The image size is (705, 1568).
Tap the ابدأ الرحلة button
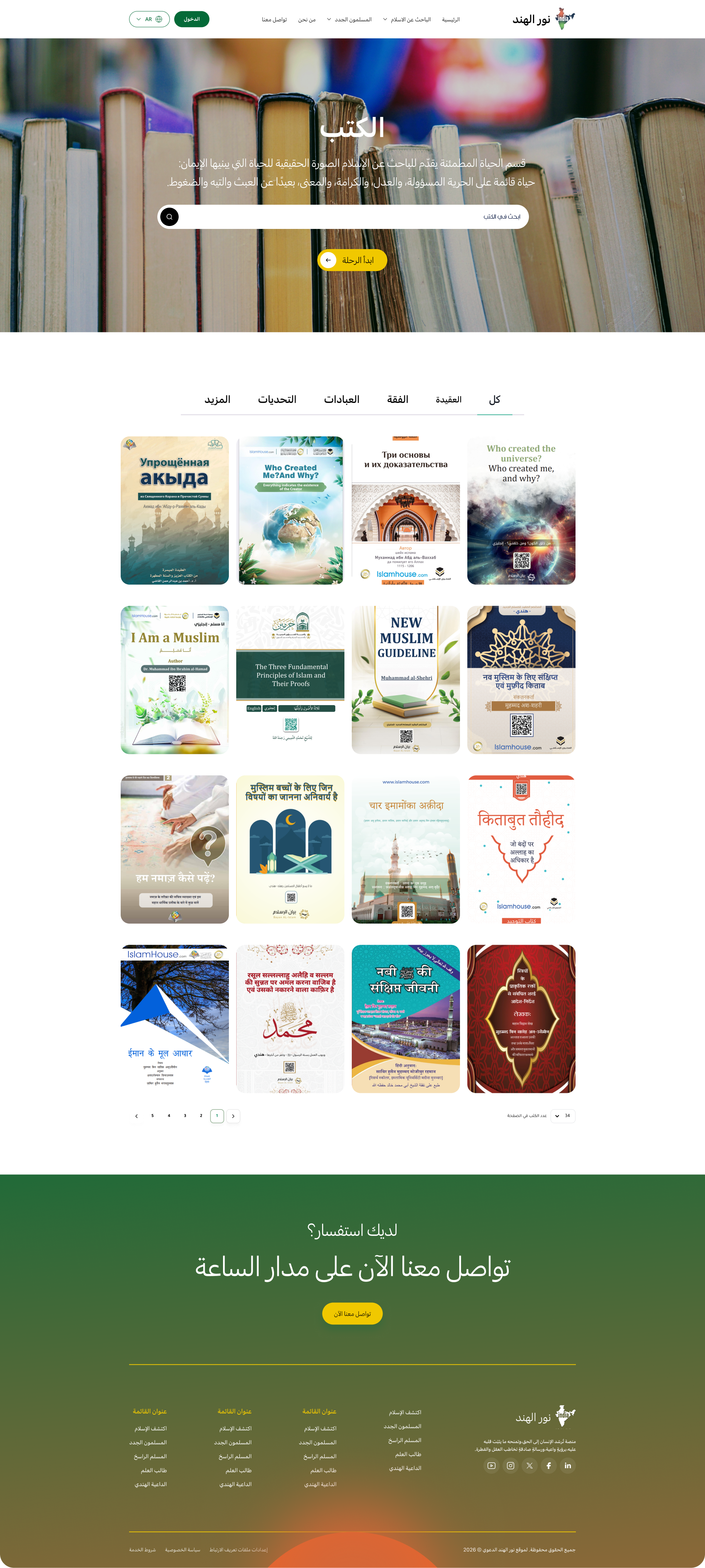pyautogui.click(x=352, y=260)
